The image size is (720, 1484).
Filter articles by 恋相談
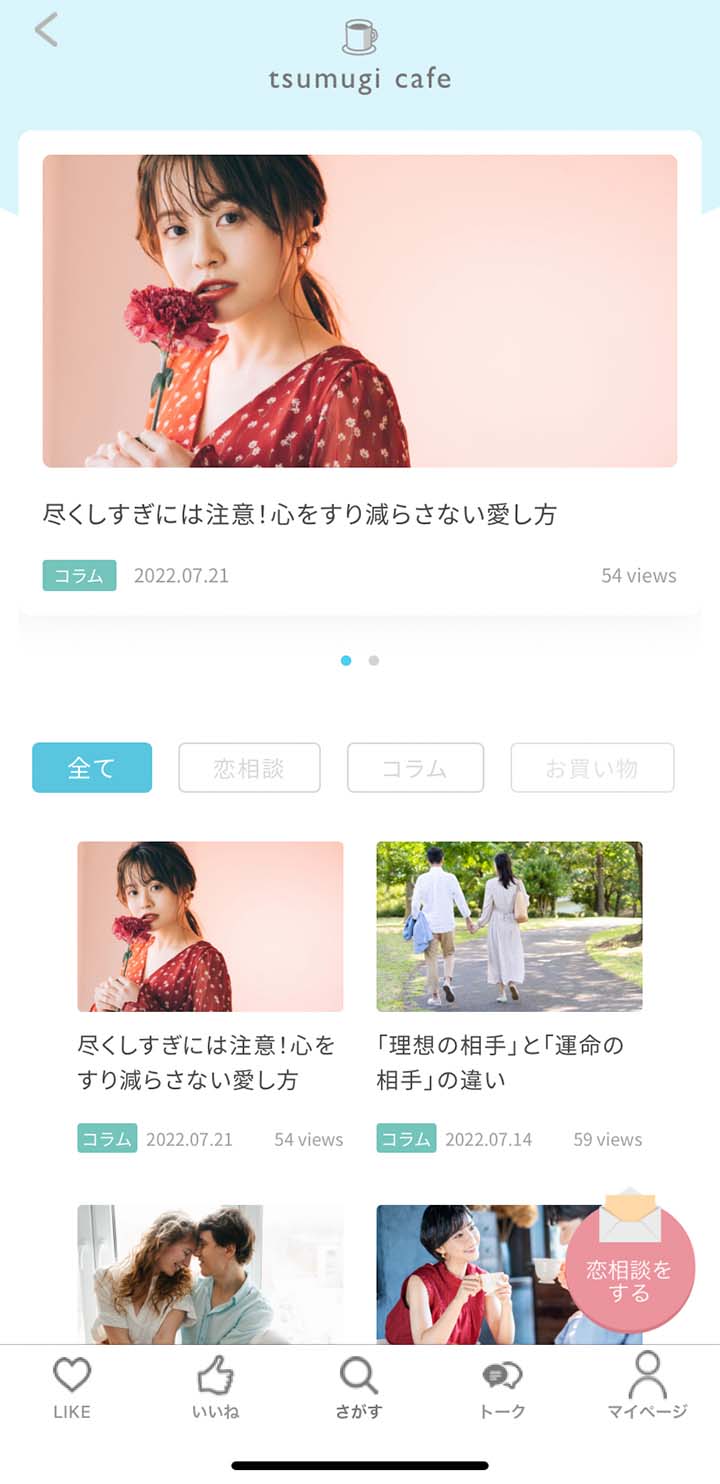click(x=249, y=768)
